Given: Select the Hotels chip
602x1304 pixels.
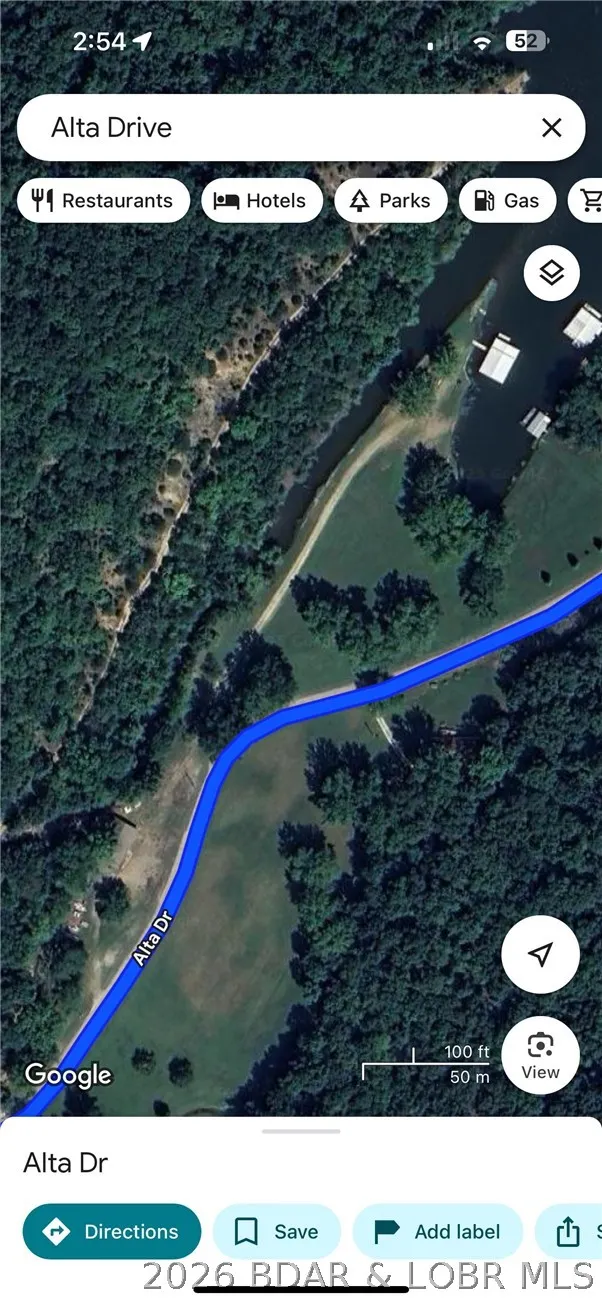Looking at the screenshot, I should (x=262, y=200).
